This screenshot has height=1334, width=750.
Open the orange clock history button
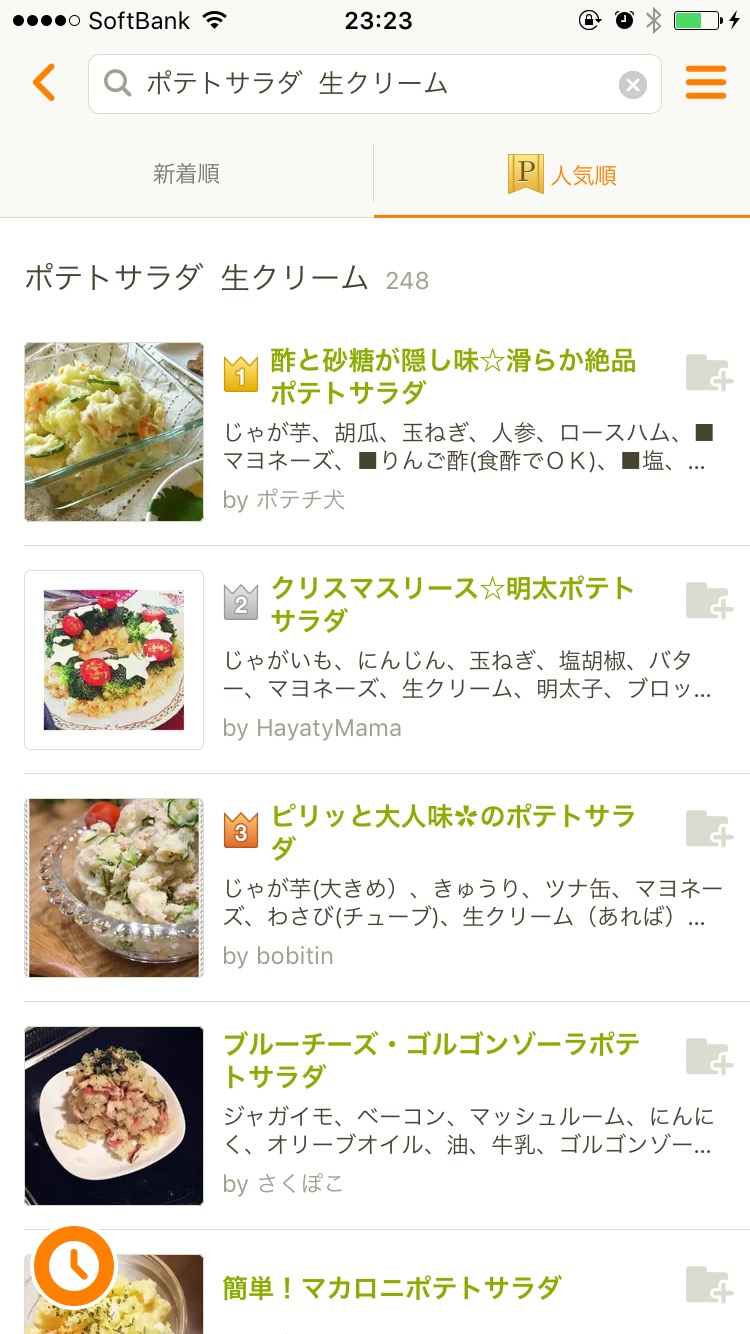74,1267
